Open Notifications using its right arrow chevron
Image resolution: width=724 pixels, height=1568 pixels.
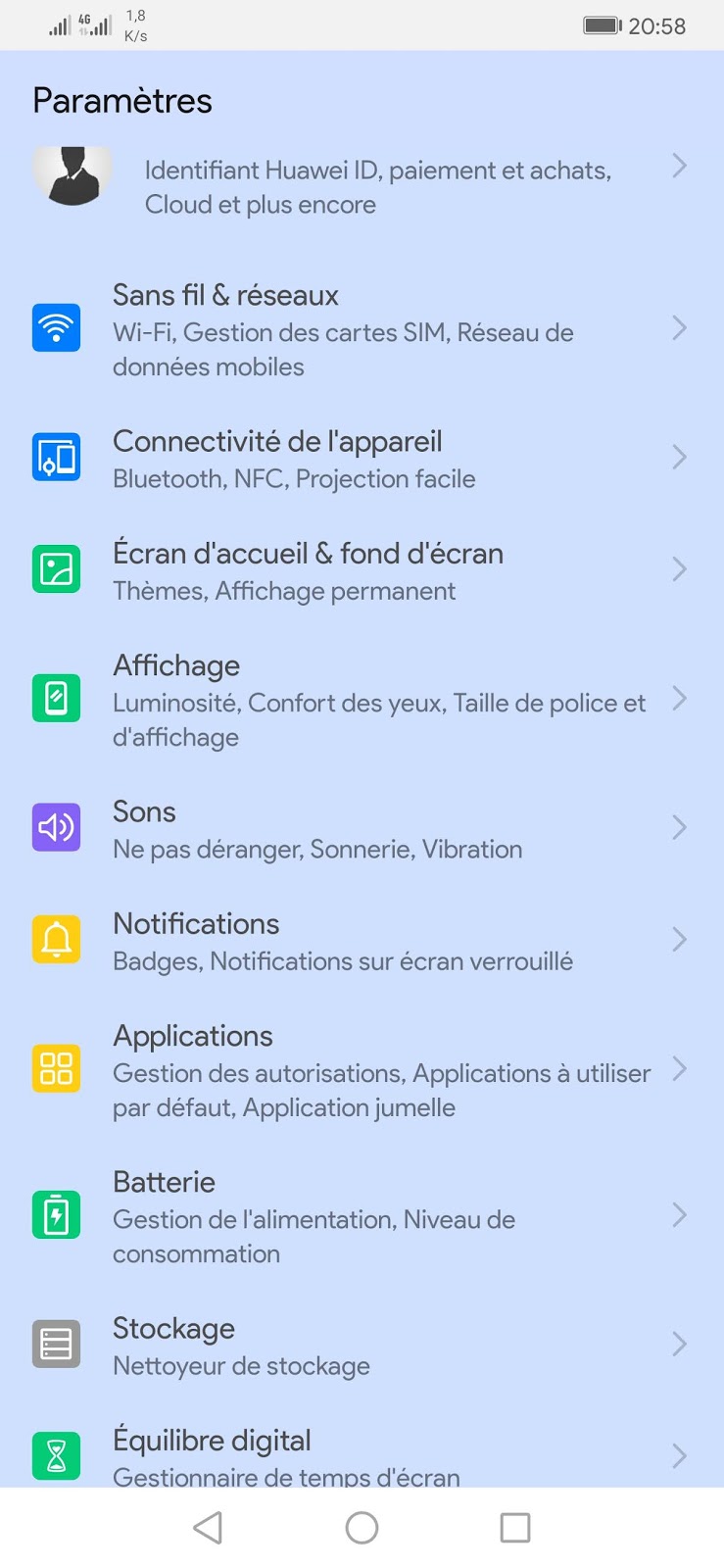(x=680, y=939)
